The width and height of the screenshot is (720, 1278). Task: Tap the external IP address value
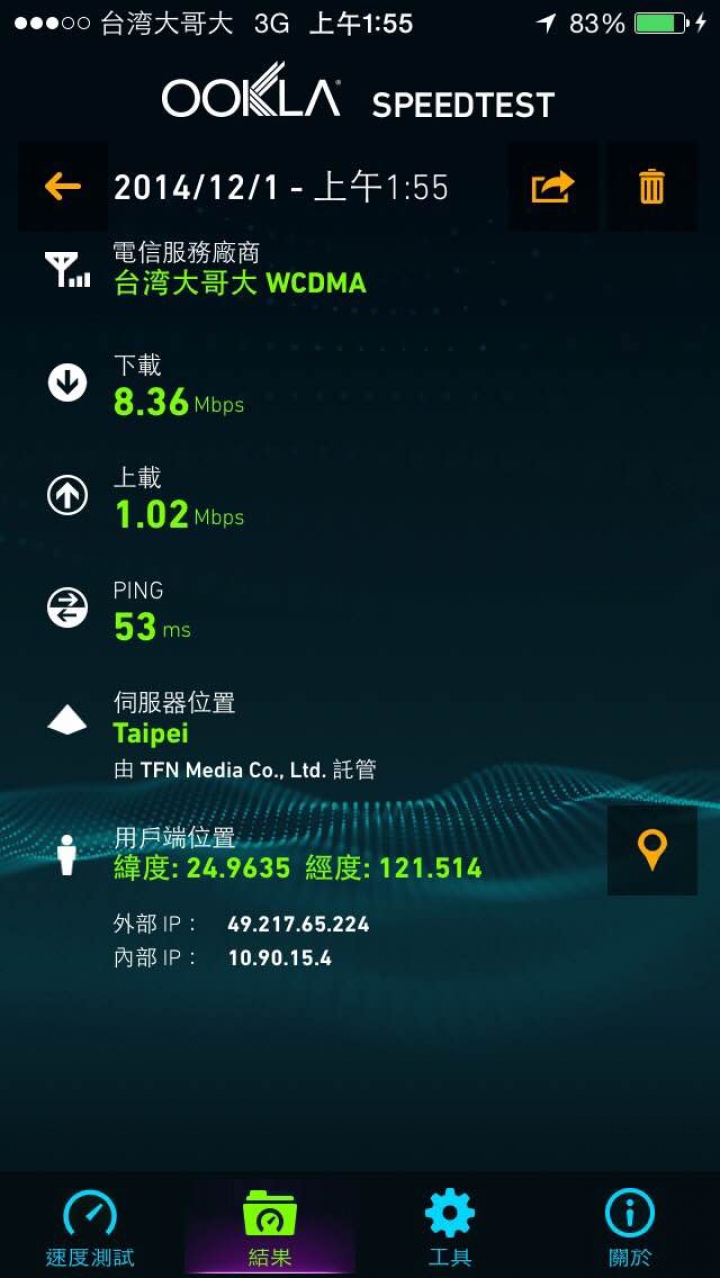(x=298, y=924)
